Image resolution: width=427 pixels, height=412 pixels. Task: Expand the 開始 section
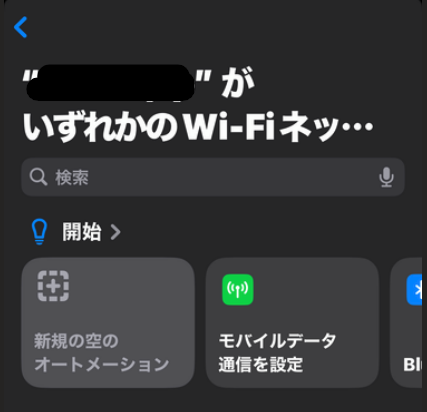(92, 232)
